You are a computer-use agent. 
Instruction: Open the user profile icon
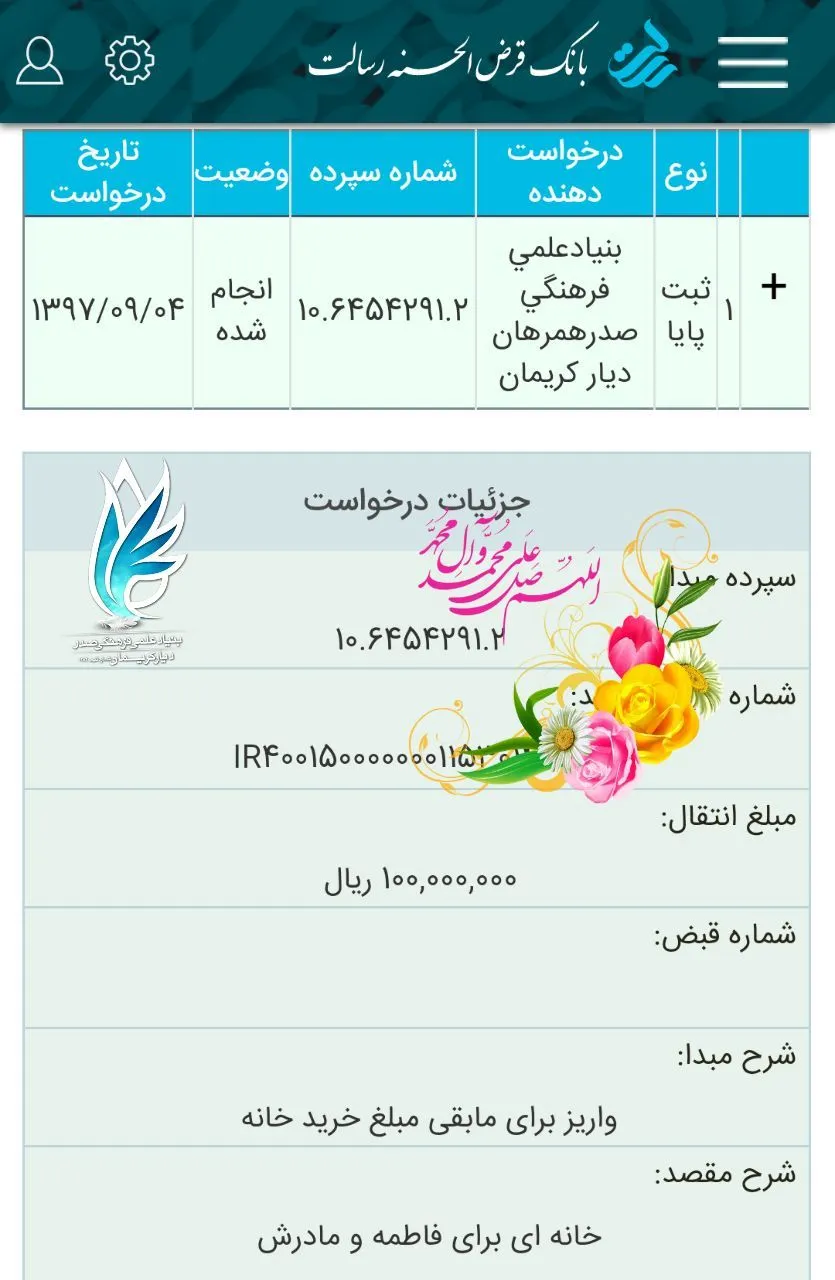pyautogui.click(x=40, y=60)
